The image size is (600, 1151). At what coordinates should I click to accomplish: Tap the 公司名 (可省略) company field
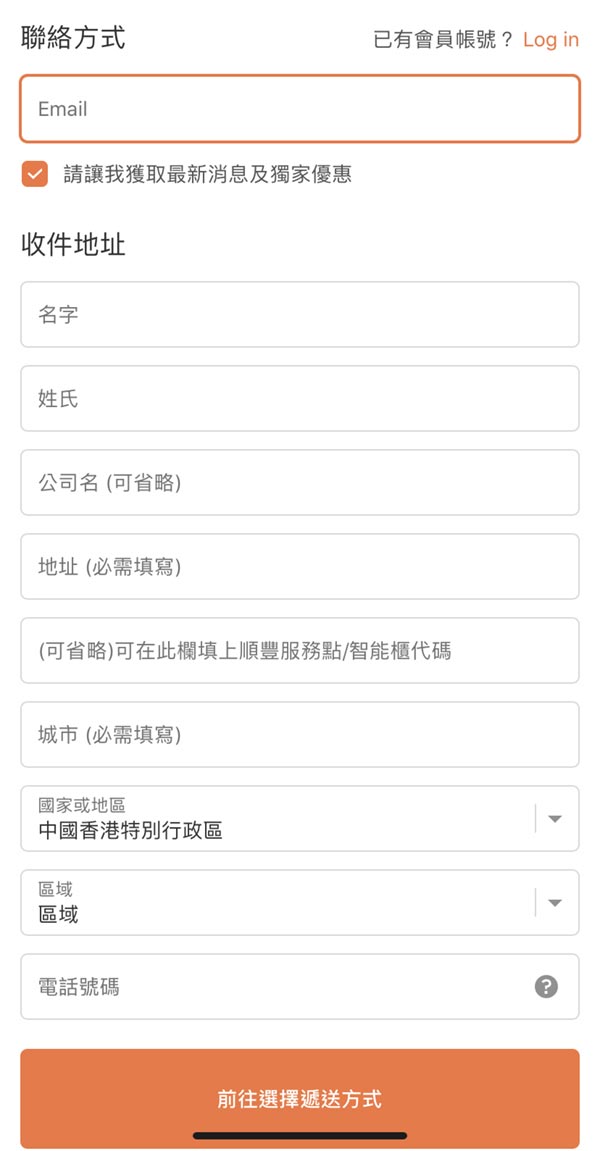[300, 483]
